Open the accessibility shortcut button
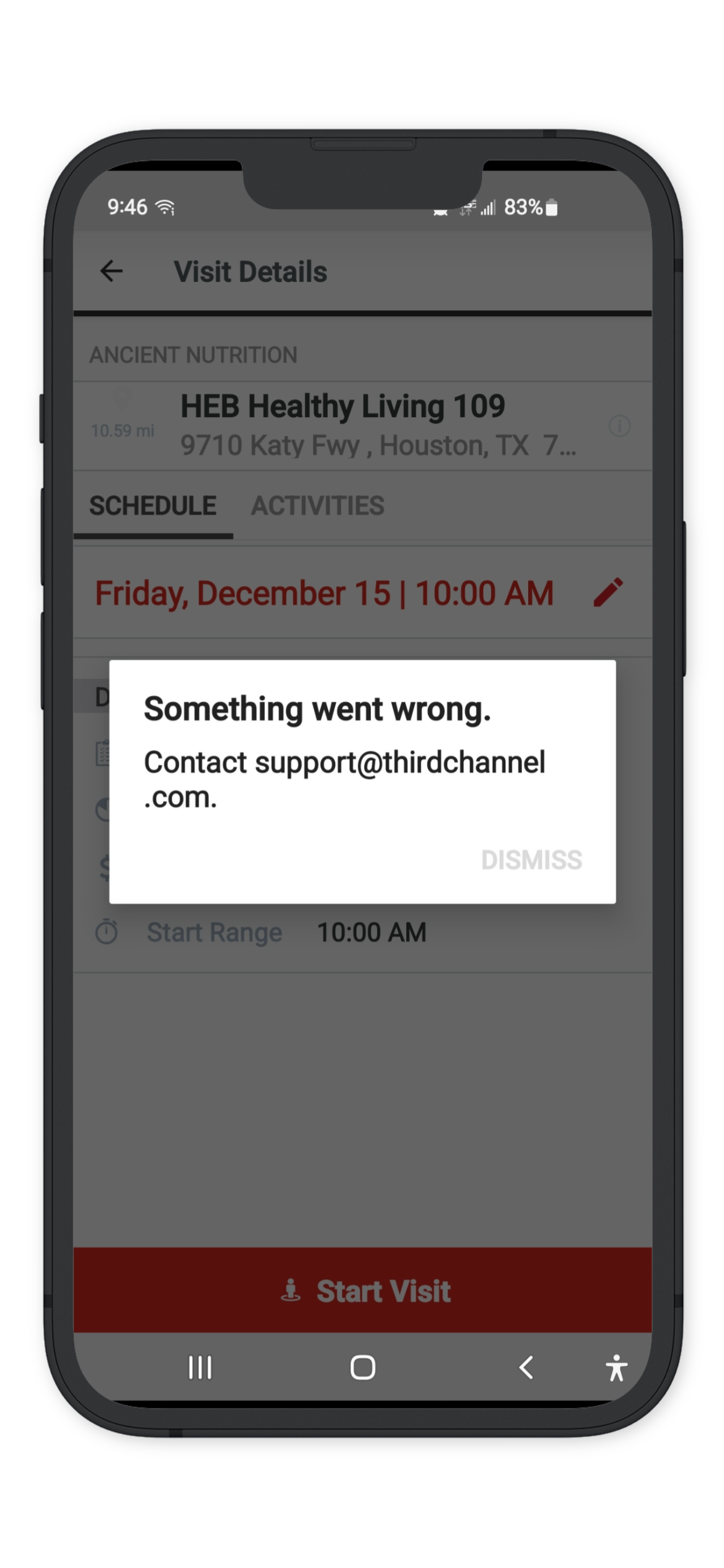The image size is (724, 1568). 616,1367
